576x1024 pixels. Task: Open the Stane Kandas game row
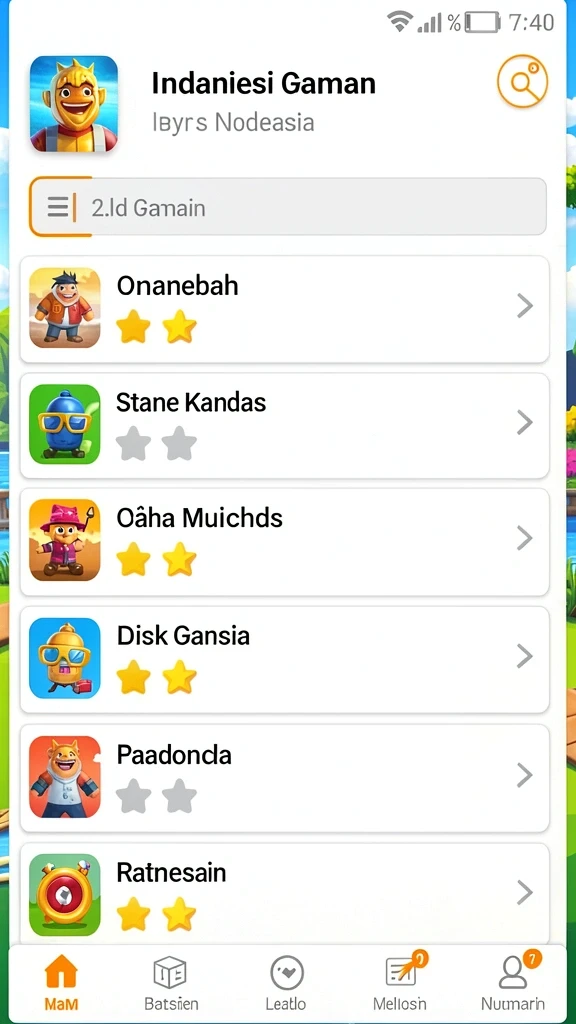(x=285, y=426)
